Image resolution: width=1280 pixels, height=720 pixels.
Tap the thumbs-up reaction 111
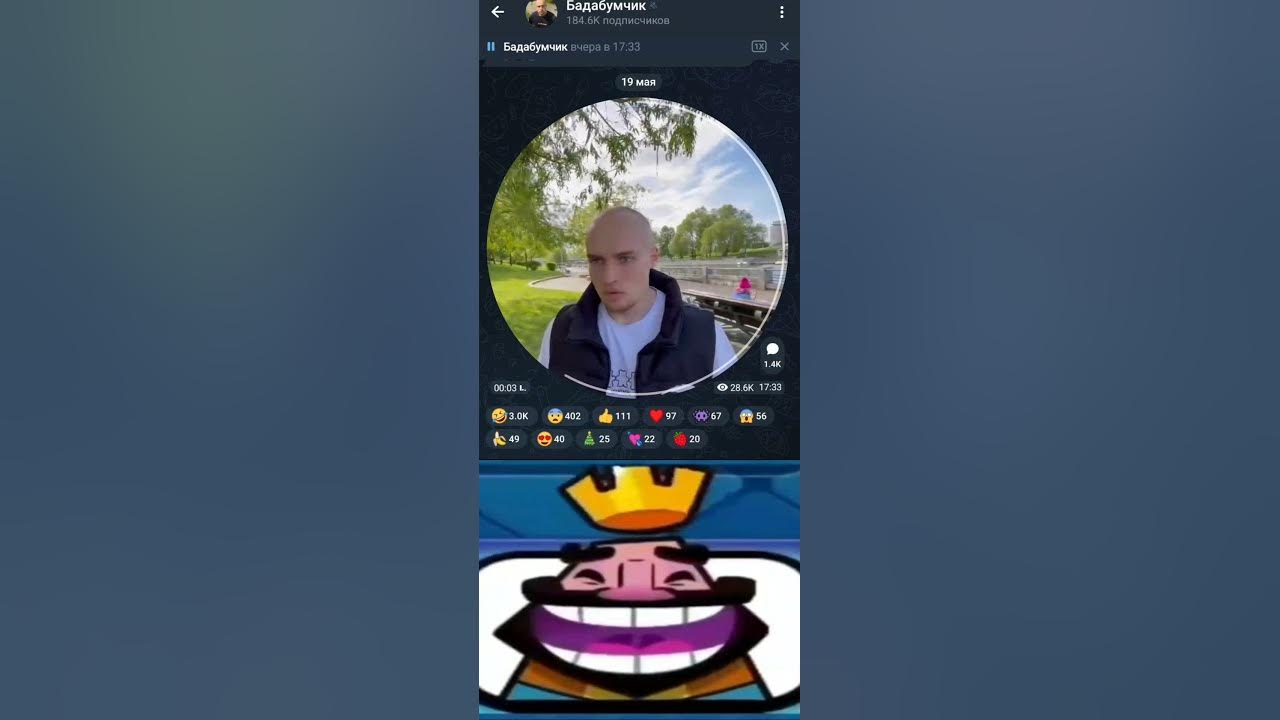pyautogui.click(x=615, y=416)
